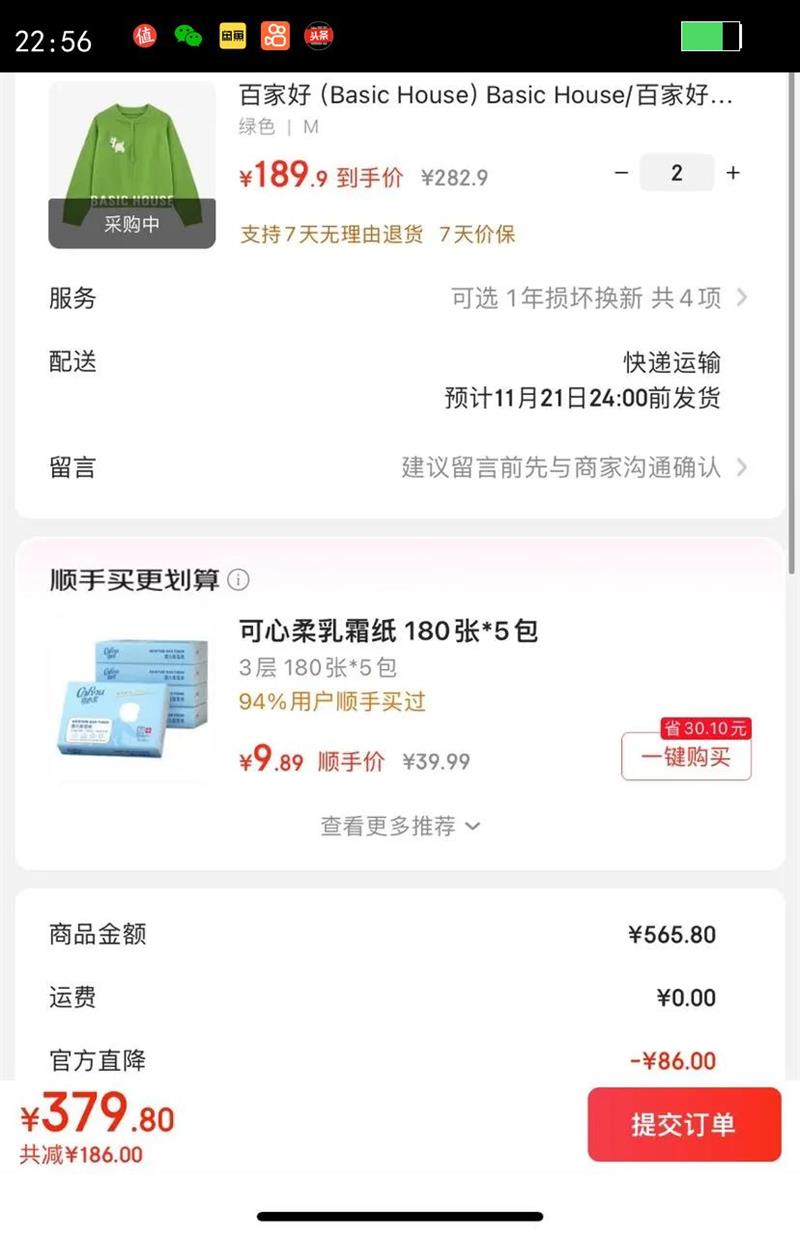
Task: Tap 一键购买 for the tissue paper
Action: (x=686, y=757)
